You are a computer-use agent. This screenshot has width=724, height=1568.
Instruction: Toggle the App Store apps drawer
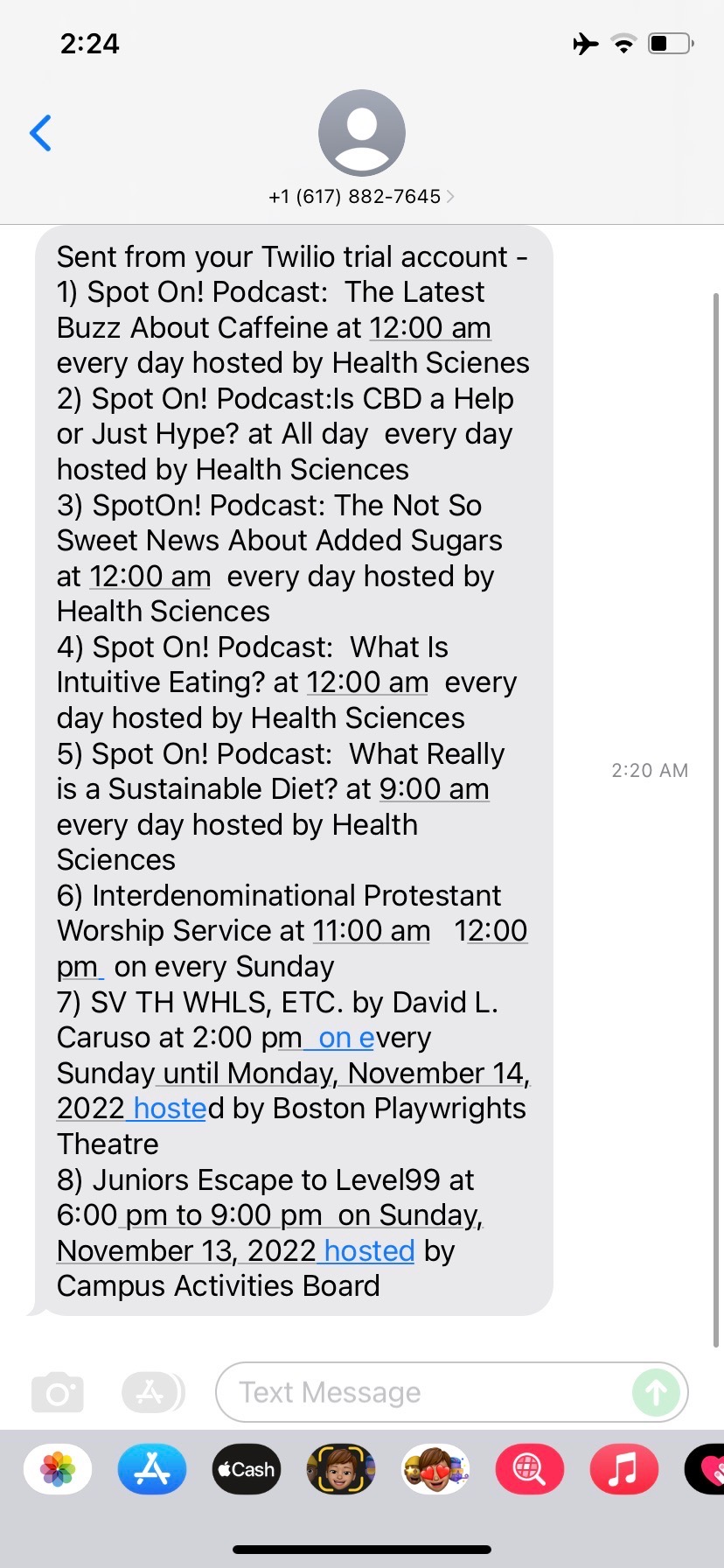pos(152,1391)
